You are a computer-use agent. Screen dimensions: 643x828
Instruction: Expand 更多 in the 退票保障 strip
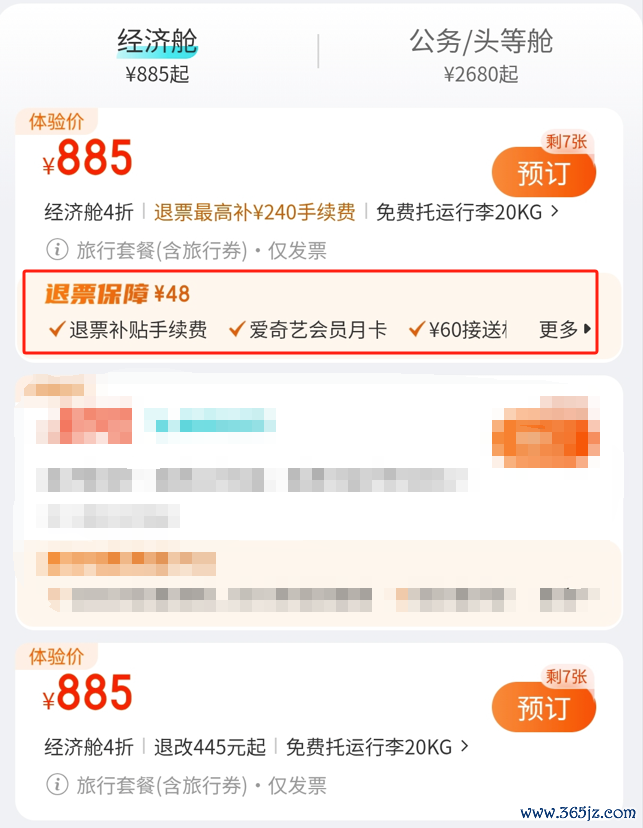pyautogui.click(x=565, y=329)
